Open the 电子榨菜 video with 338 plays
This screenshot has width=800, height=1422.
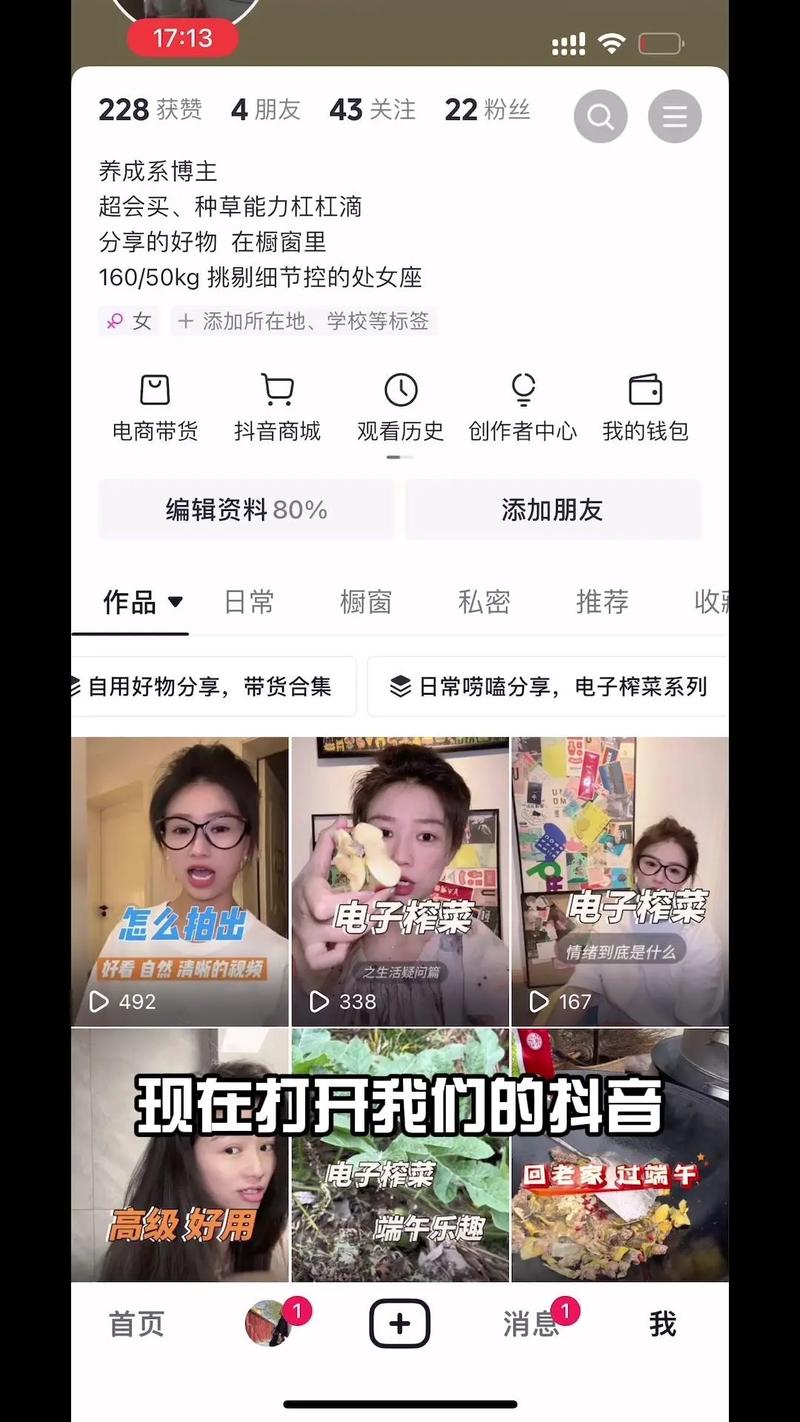399,880
